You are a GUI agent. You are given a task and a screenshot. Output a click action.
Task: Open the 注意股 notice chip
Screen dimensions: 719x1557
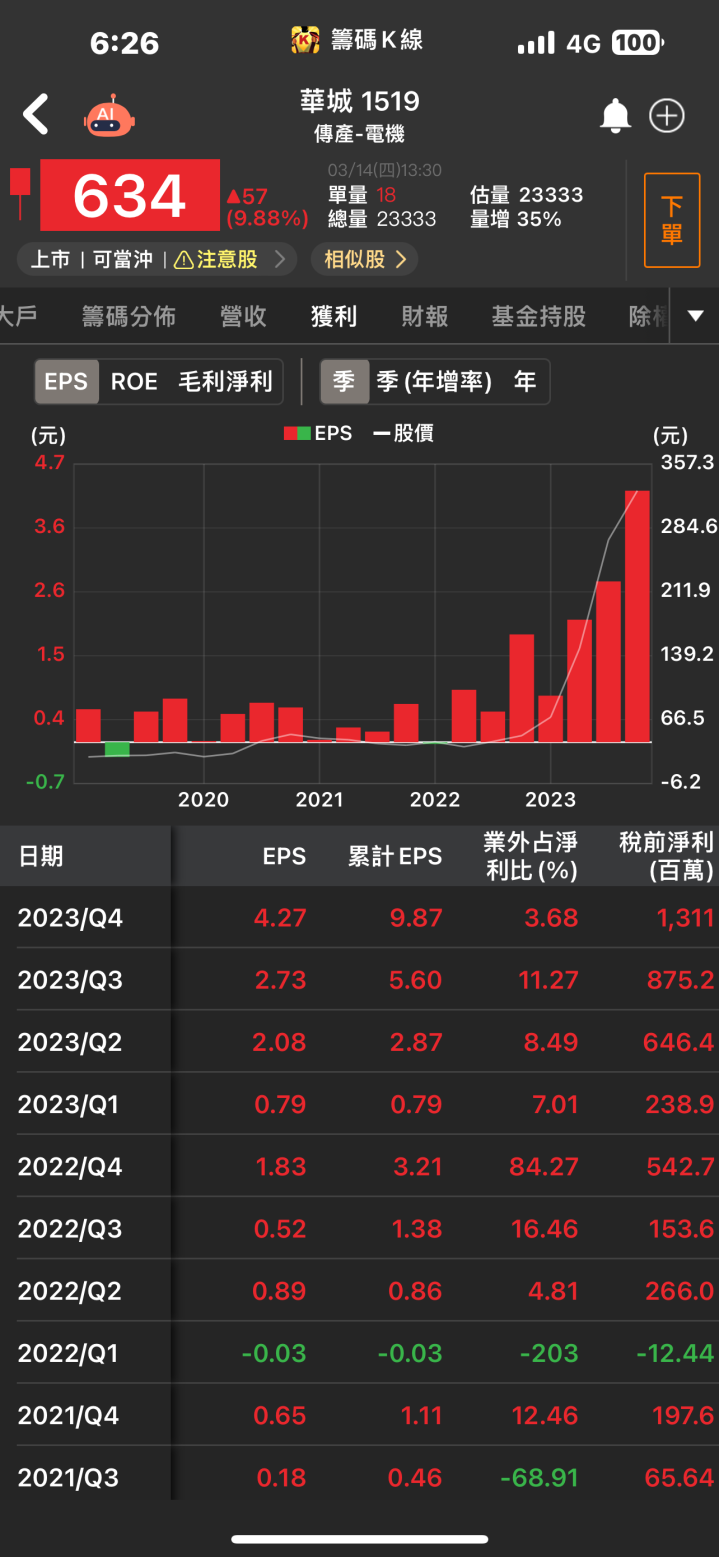[x=227, y=260]
